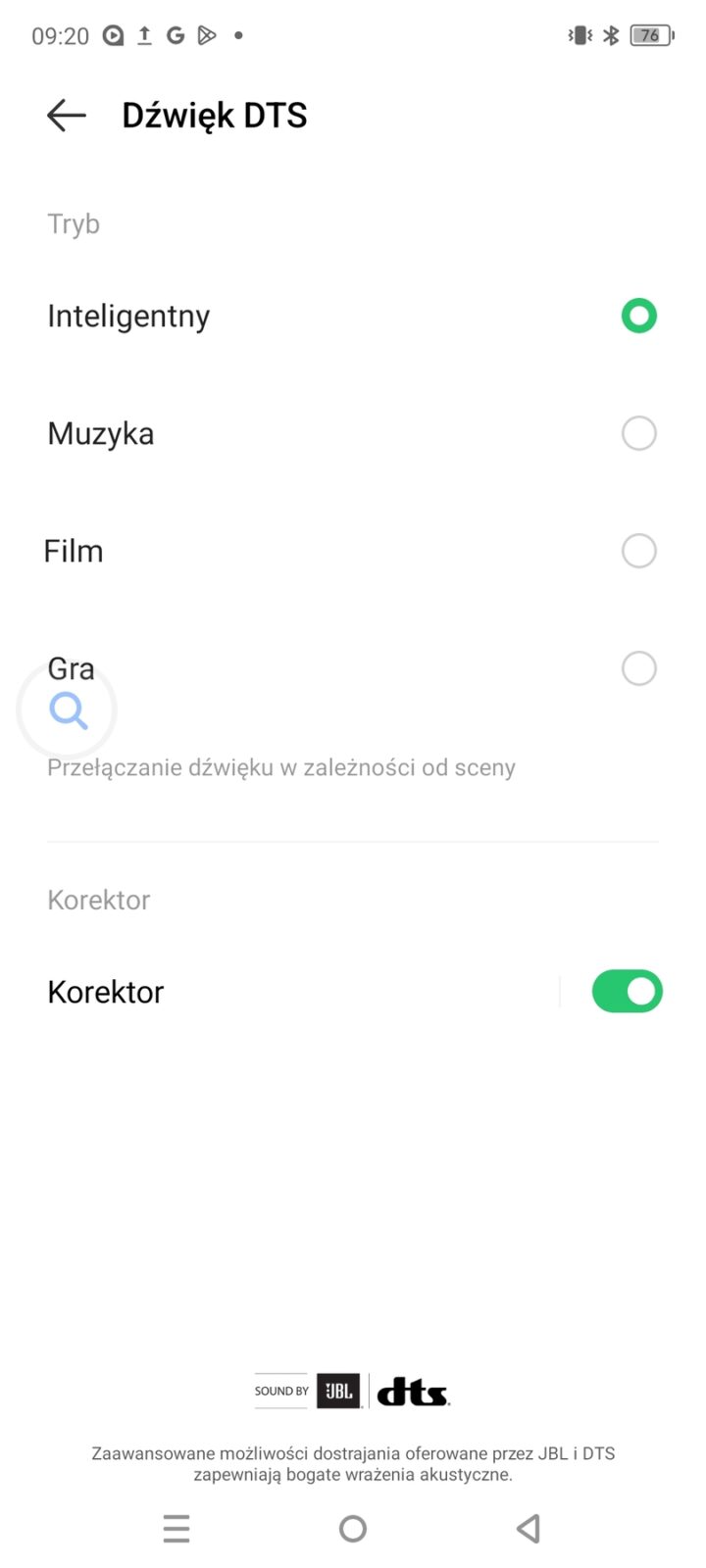Screen dimensions: 706x1568
Task: Switch to the Film mode
Action: pyautogui.click(x=638, y=551)
